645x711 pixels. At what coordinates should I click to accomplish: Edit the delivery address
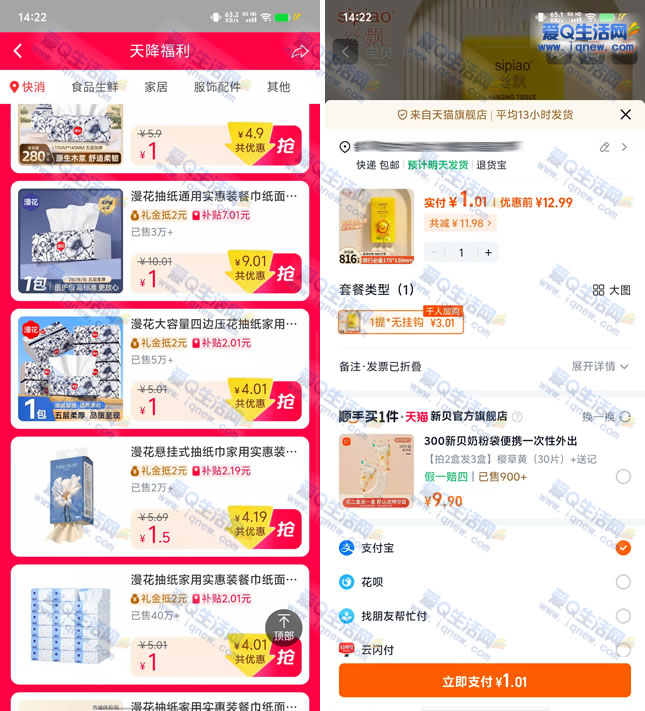tap(604, 147)
